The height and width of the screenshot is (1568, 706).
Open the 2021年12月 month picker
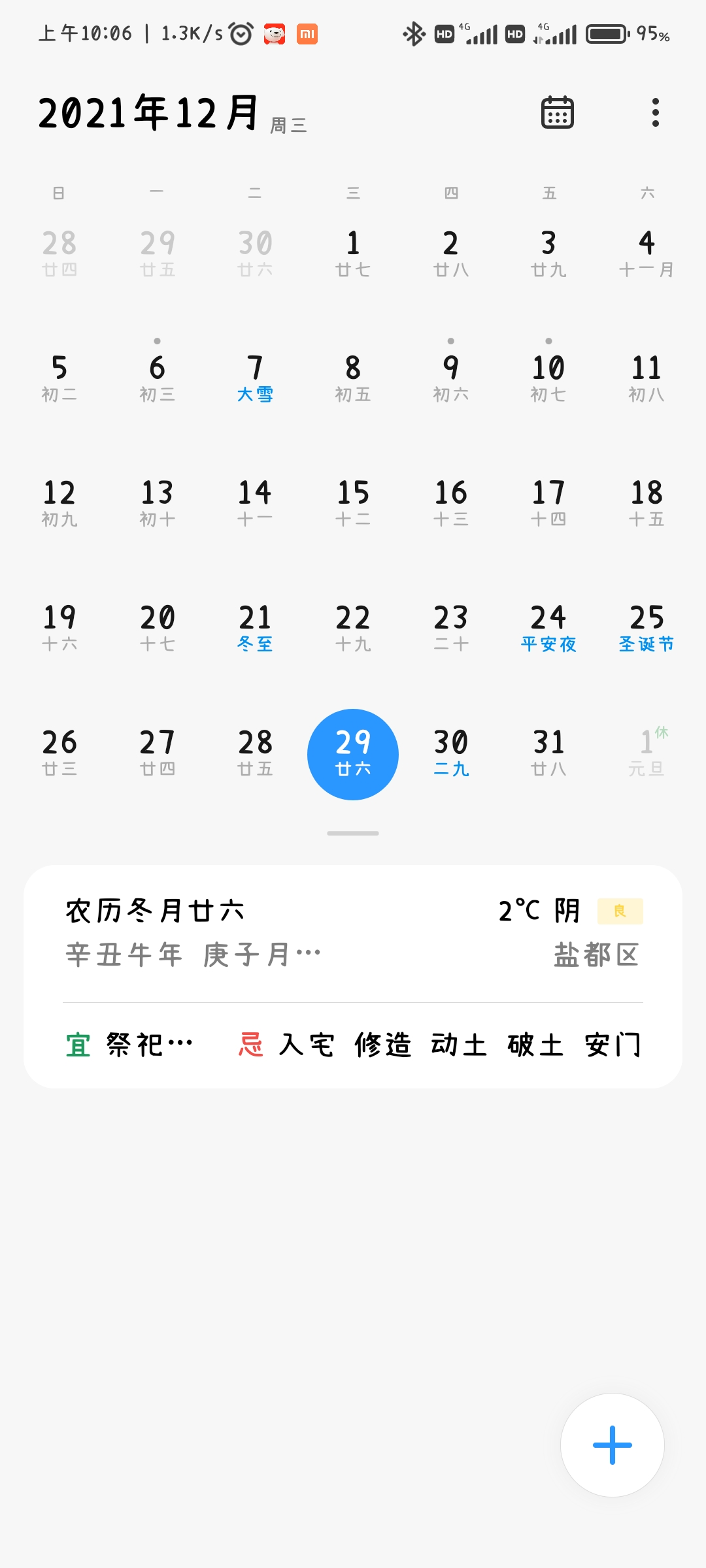[149, 112]
